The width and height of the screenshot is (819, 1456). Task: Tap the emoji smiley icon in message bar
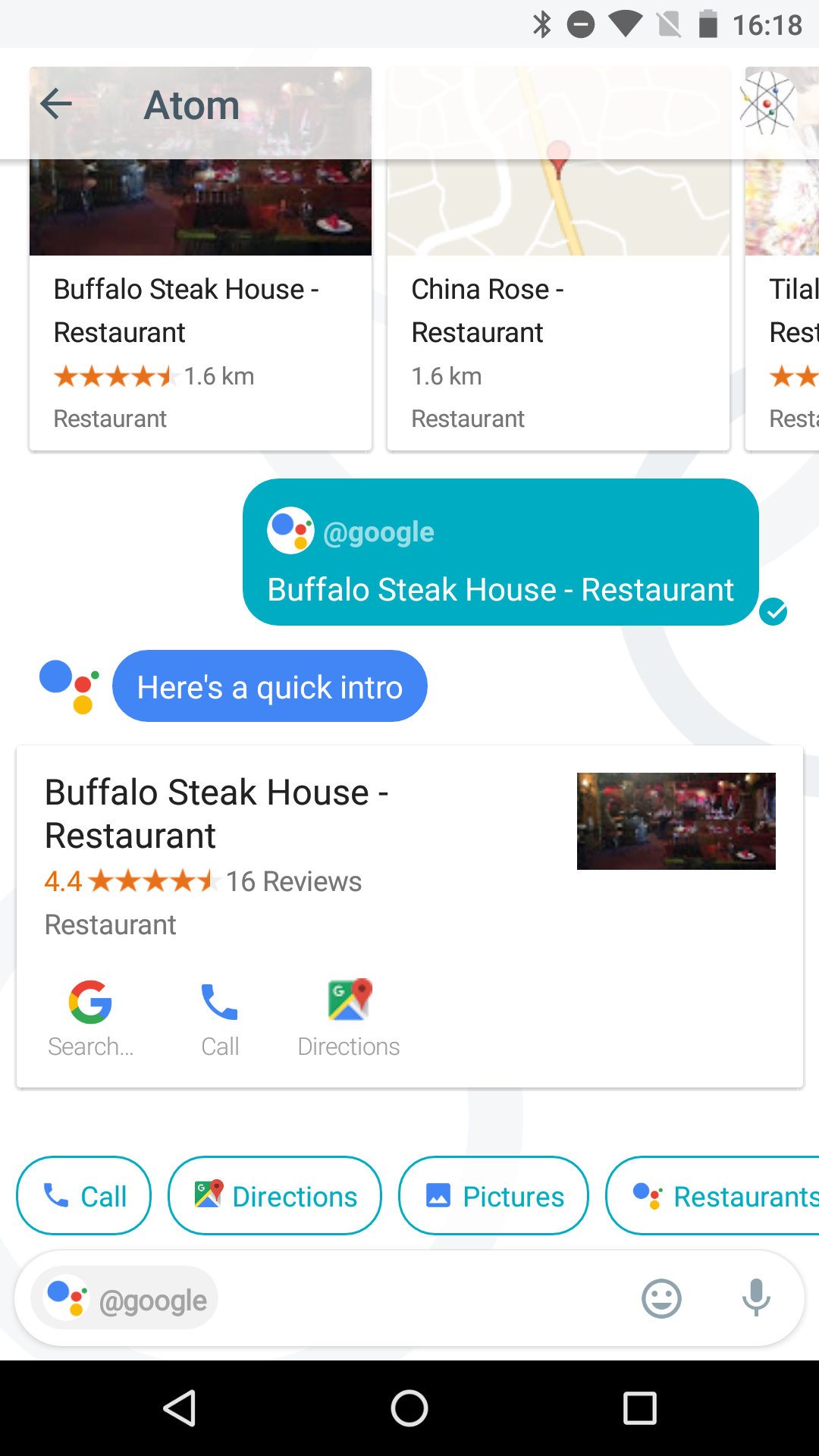coord(661,1298)
